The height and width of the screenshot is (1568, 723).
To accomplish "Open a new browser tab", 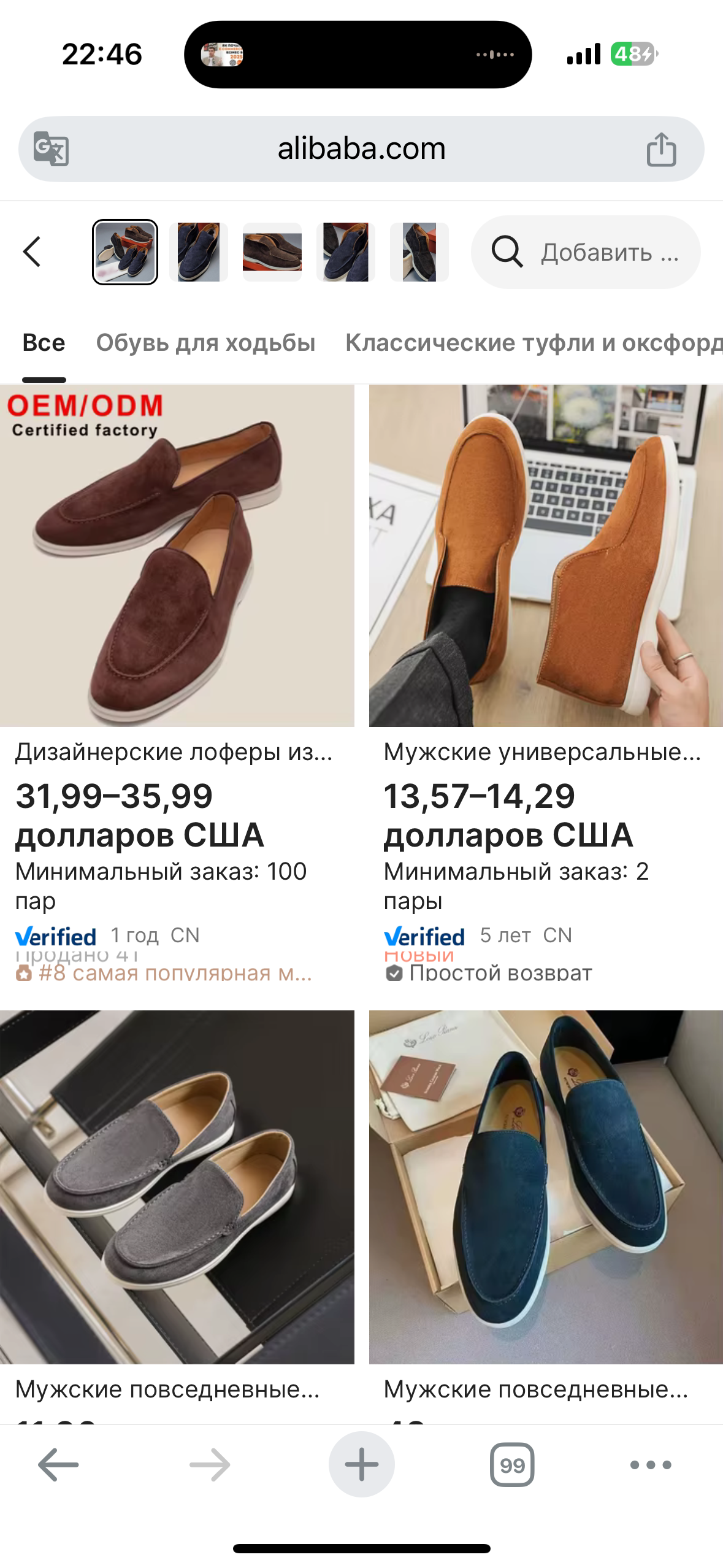I will [x=361, y=1464].
